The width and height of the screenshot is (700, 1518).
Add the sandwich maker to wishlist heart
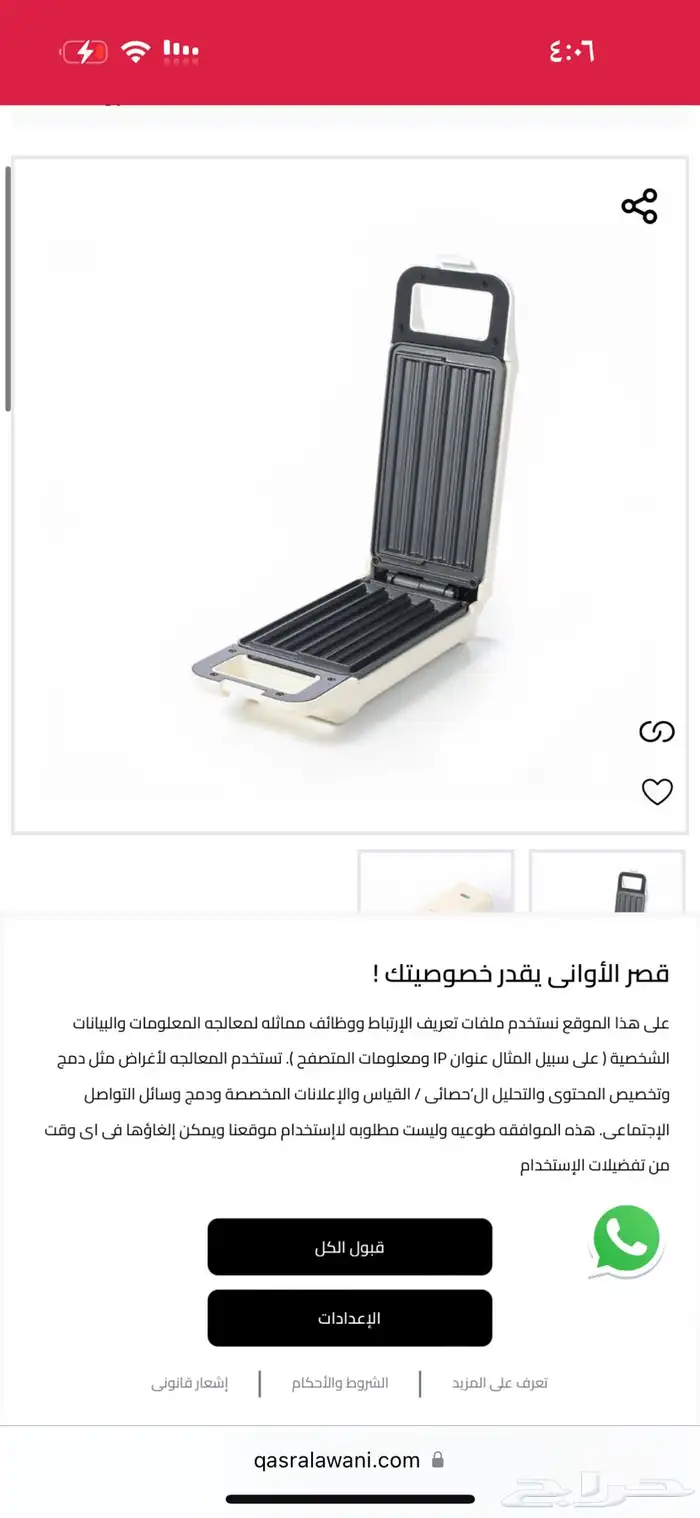pyautogui.click(x=657, y=792)
